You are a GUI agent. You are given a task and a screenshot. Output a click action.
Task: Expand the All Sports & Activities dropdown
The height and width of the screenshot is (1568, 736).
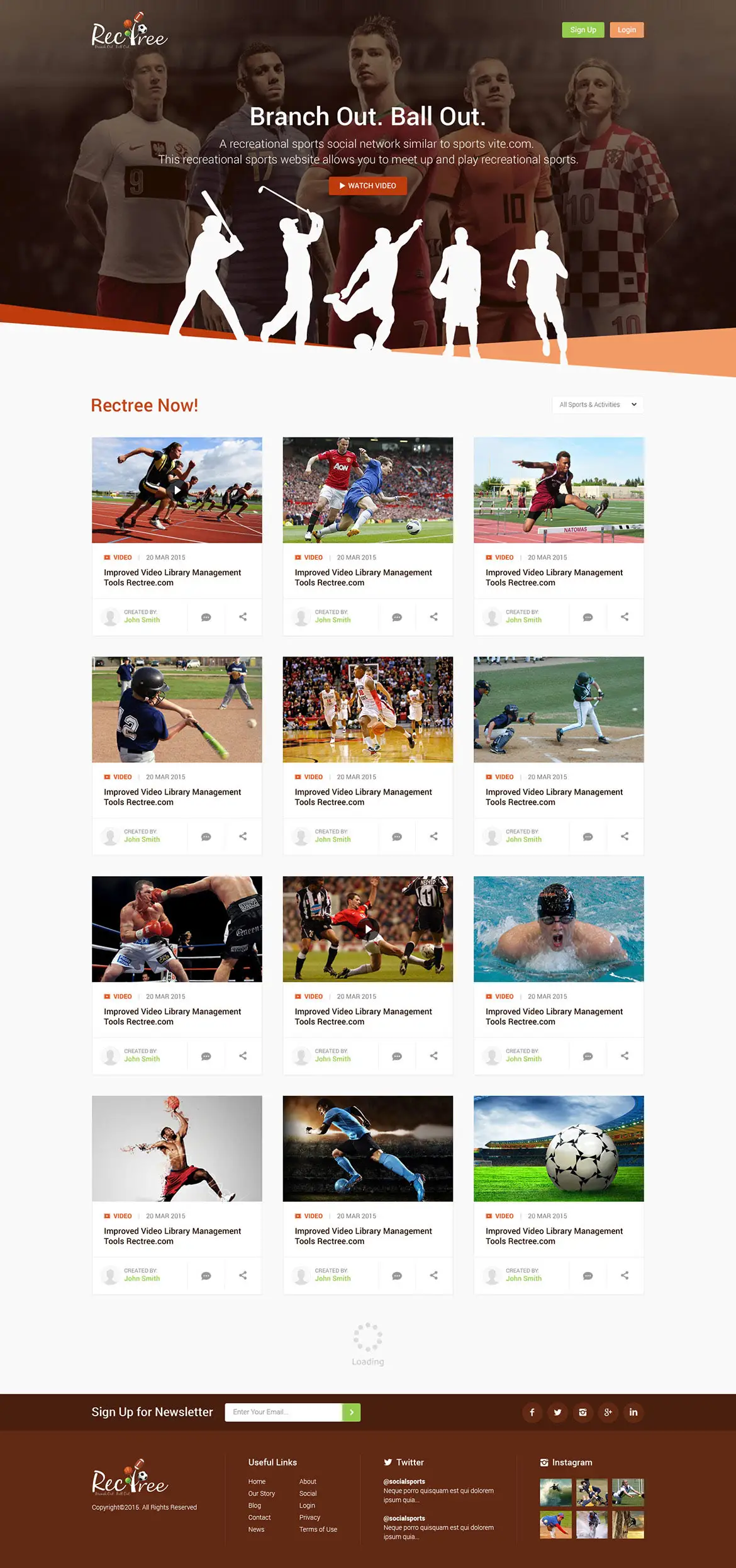[597, 405]
